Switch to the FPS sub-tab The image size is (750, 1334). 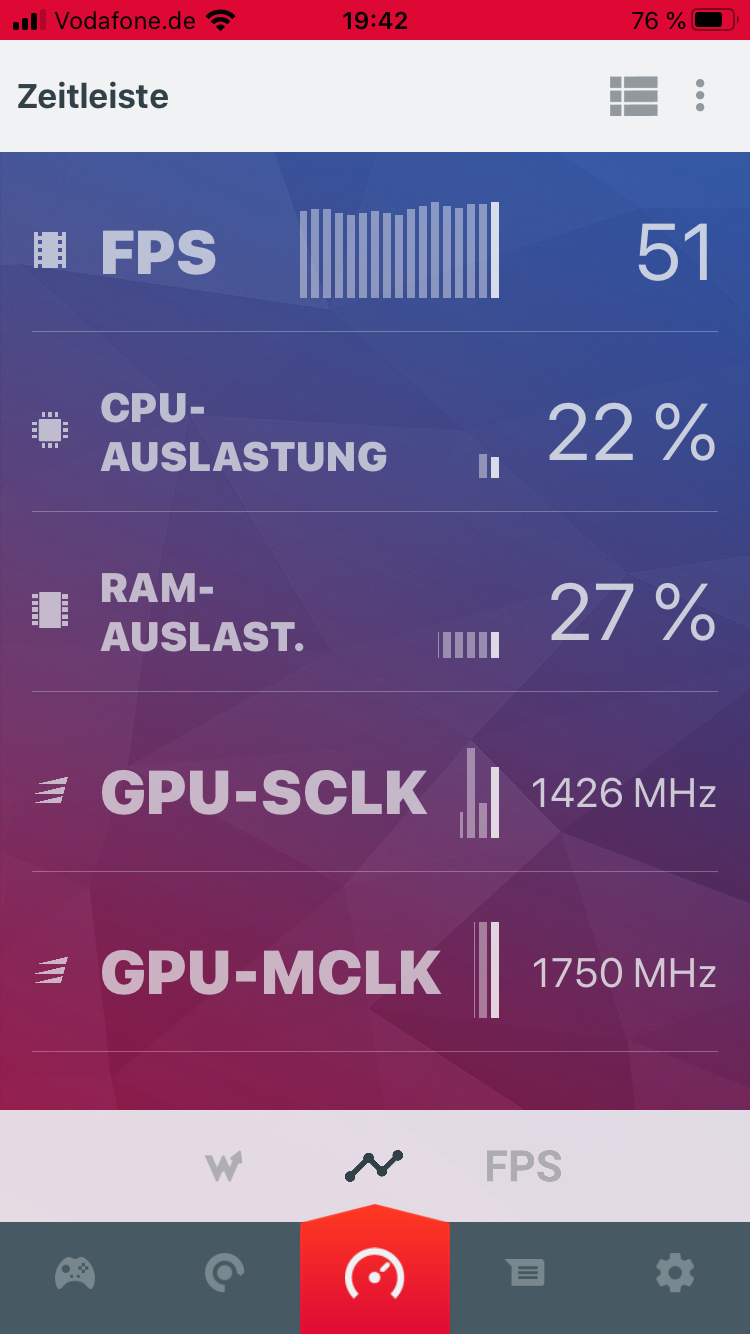pyautogui.click(x=523, y=1166)
